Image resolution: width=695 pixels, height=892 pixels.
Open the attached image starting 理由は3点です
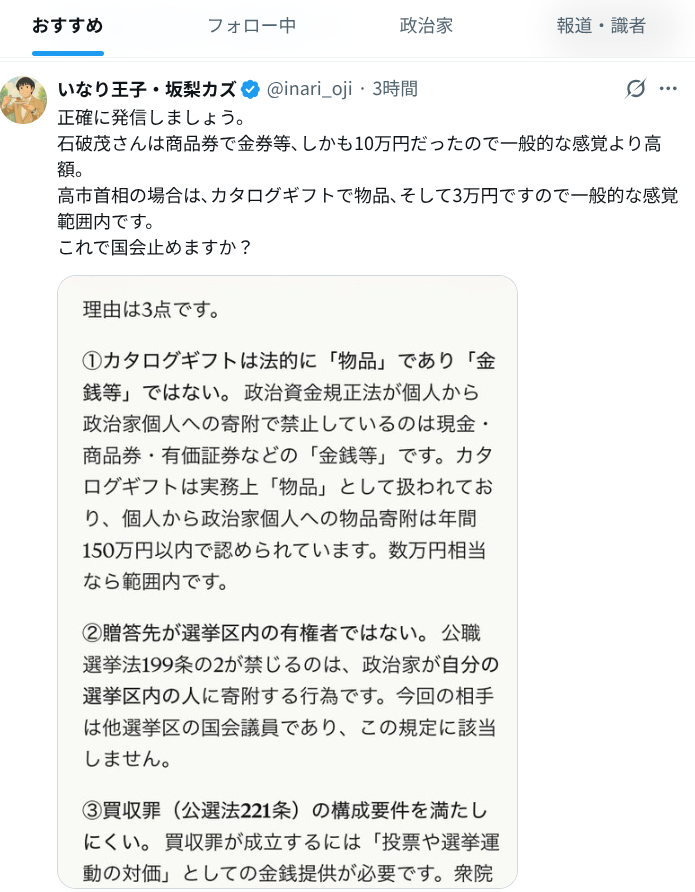click(x=287, y=580)
